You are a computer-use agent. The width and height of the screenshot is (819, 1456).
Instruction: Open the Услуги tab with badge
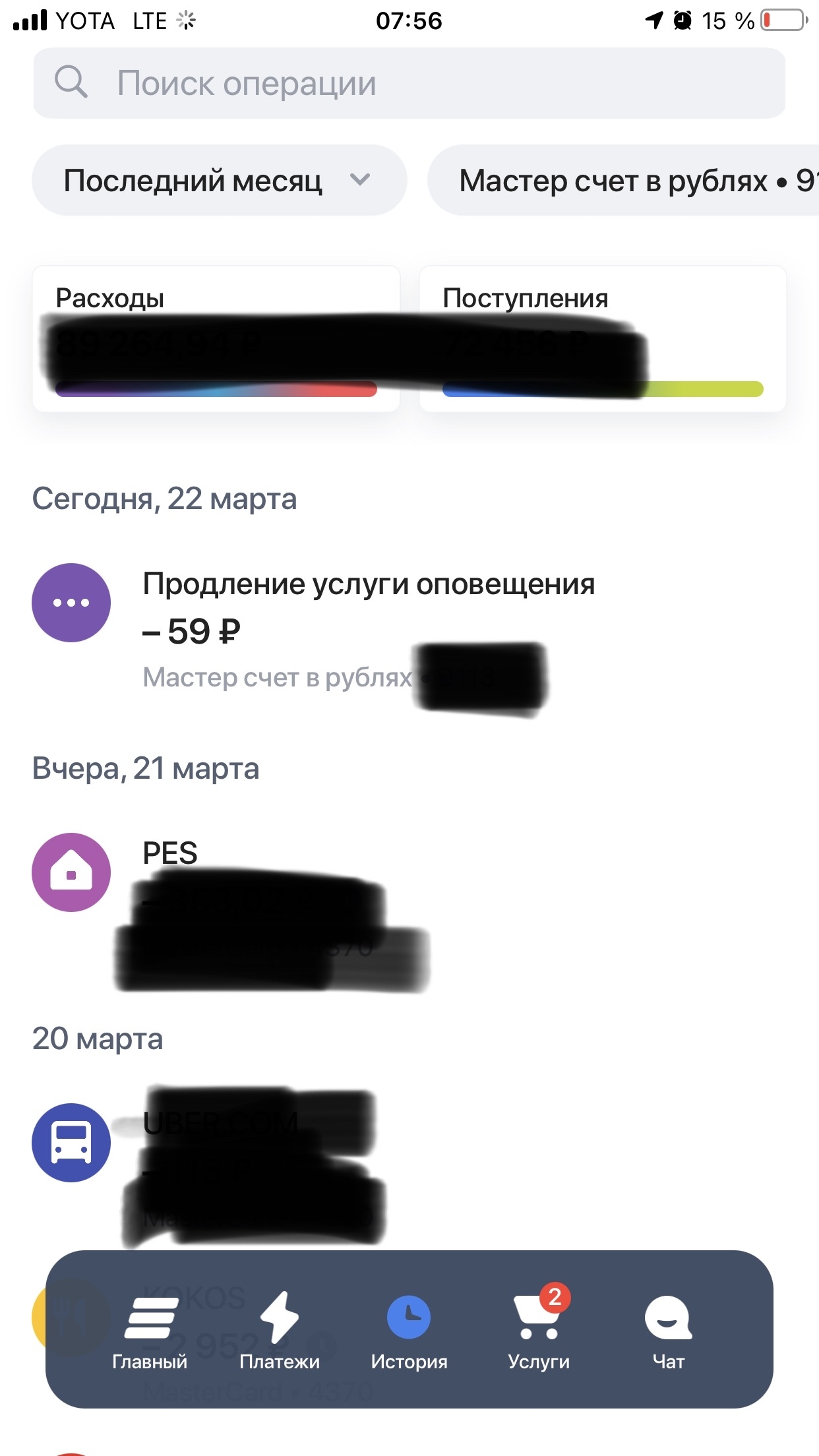point(539,1333)
